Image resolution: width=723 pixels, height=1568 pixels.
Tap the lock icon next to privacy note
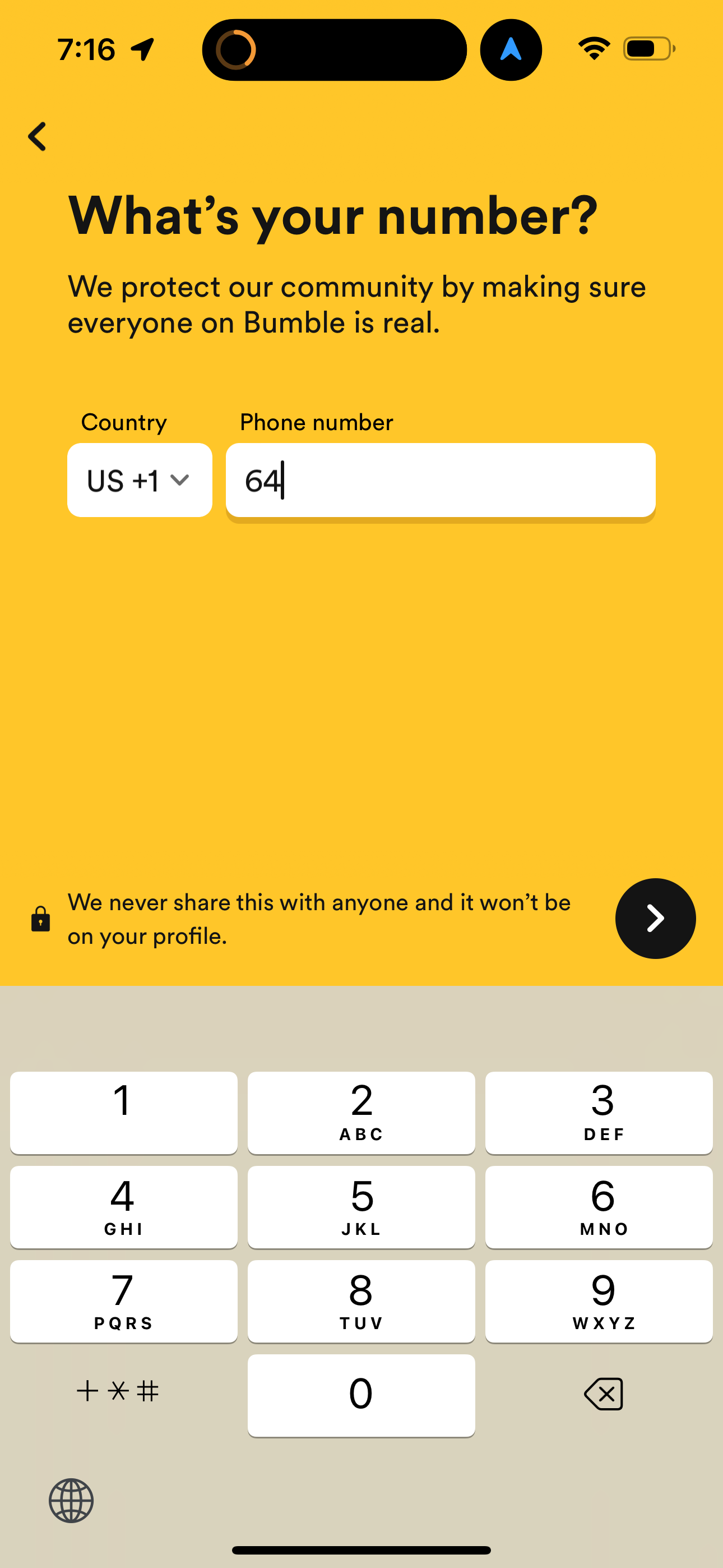tap(40, 919)
